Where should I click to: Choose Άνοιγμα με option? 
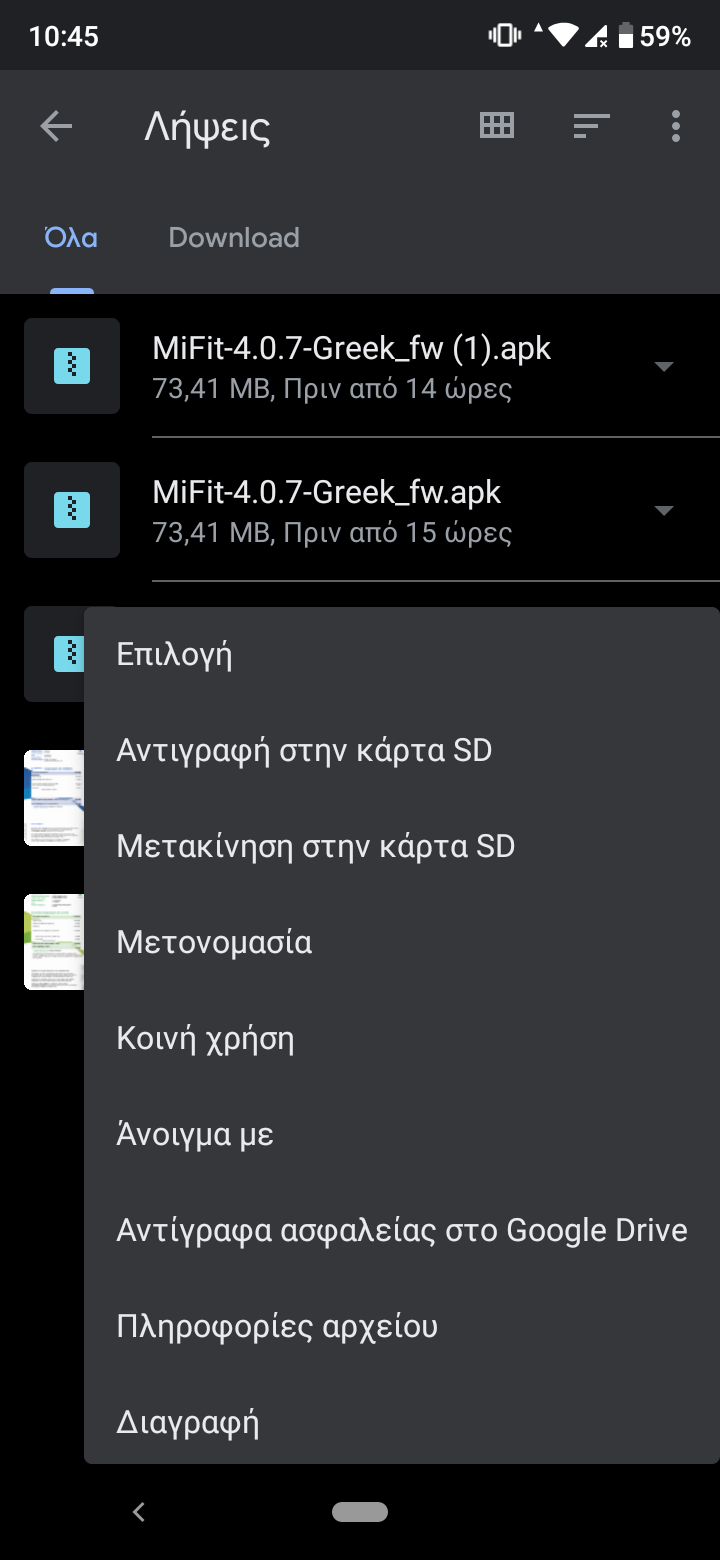click(195, 1135)
